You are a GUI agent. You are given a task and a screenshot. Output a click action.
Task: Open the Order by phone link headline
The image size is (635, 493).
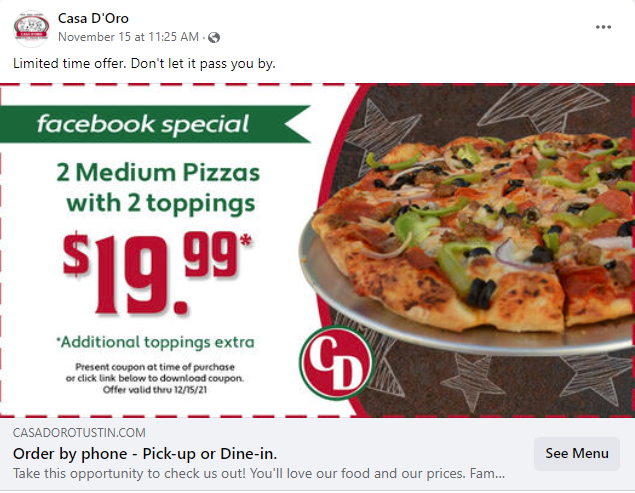point(145,453)
